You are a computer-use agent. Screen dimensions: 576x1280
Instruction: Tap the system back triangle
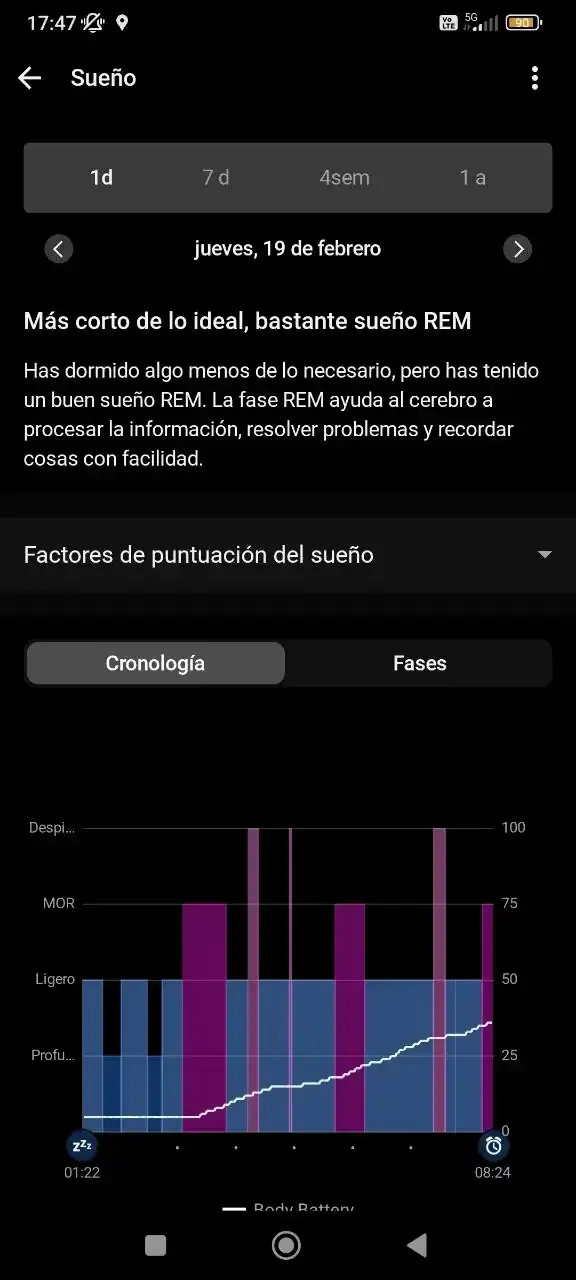tap(418, 1245)
